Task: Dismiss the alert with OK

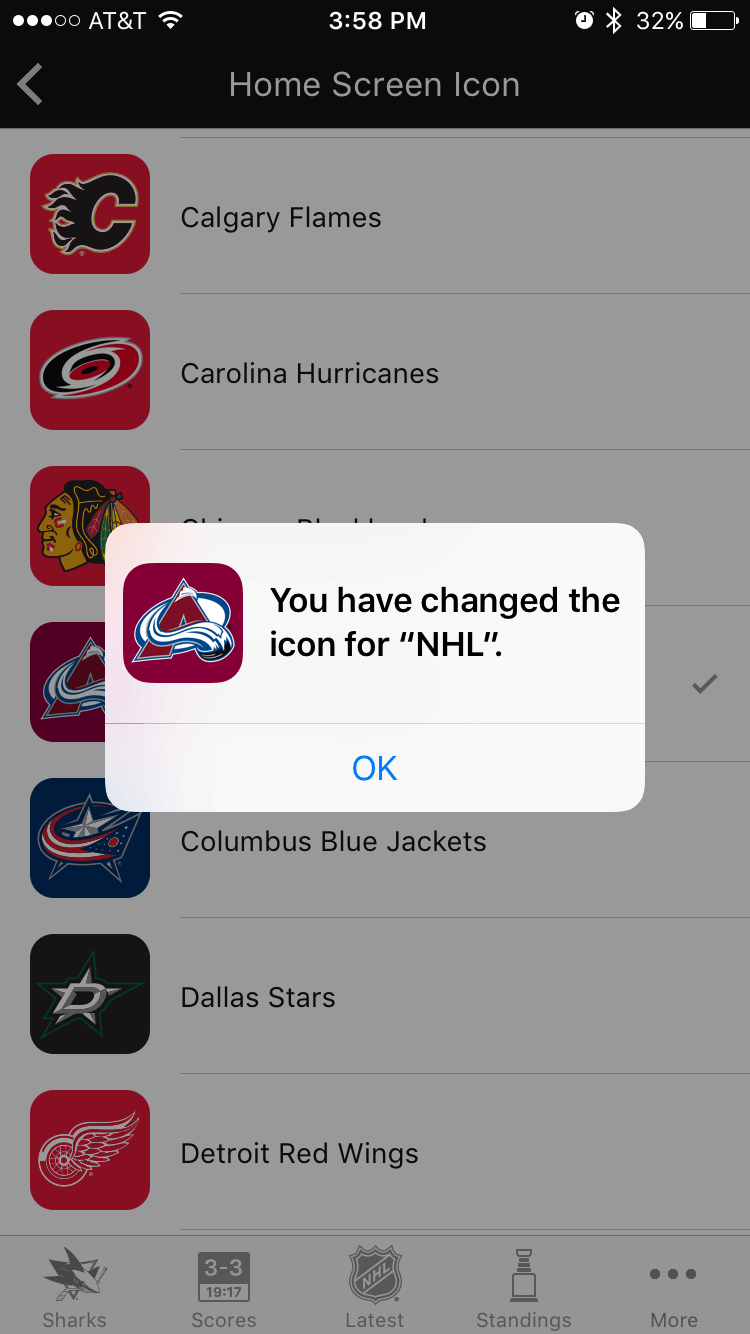Action: click(x=375, y=767)
